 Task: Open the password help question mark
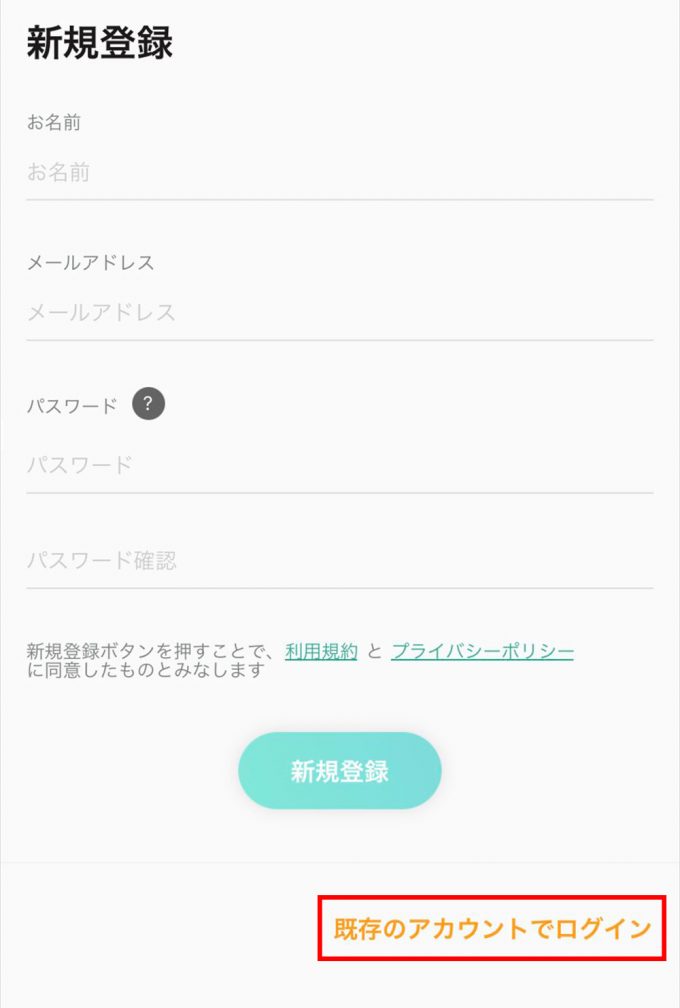click(x=148, y=404)
